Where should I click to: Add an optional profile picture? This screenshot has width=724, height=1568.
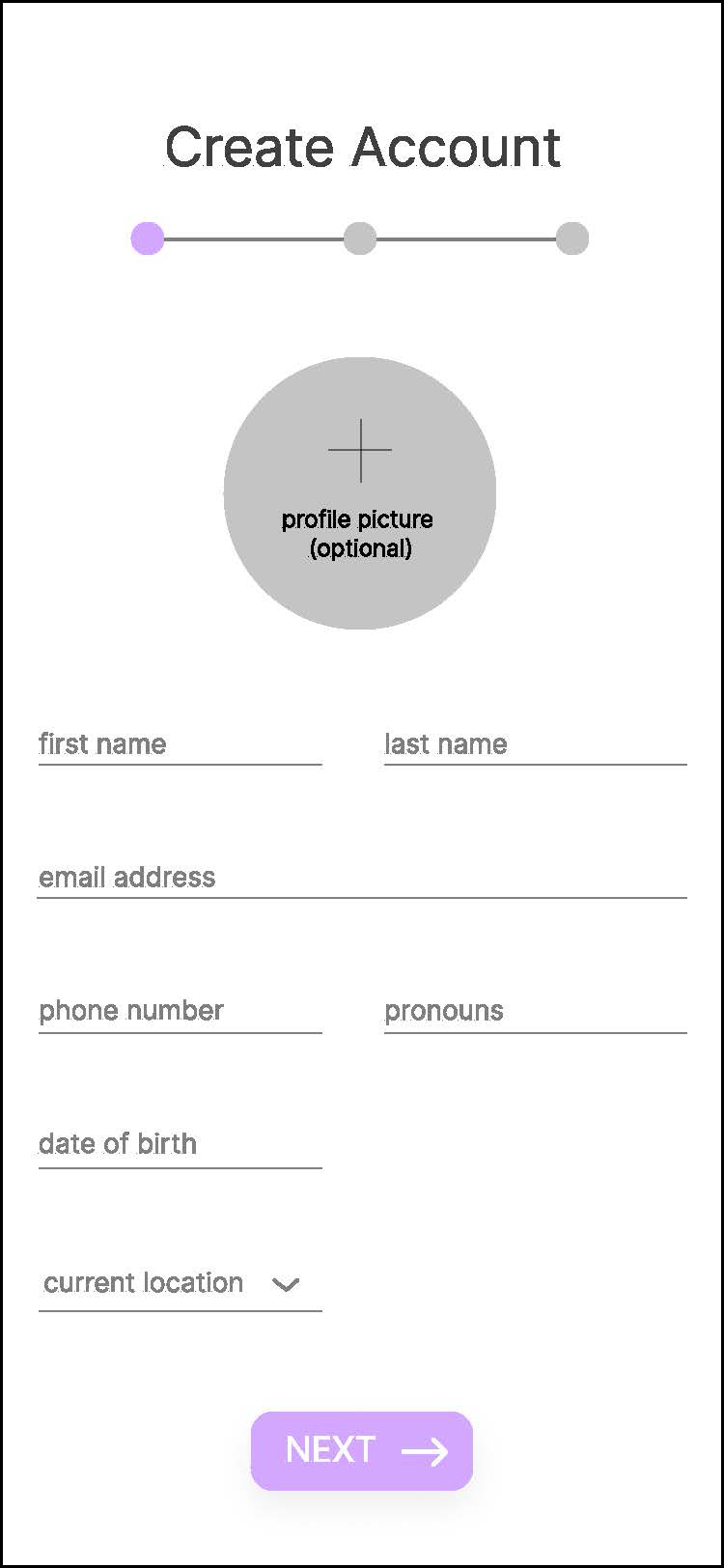tap(360, 493)
